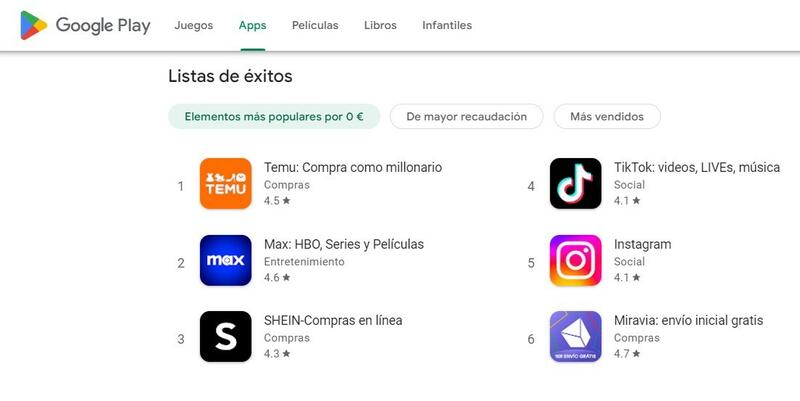The width and height of the screenshot is (800, 401).
Task: Switch to the Infantiles tab
Action: (447, 25)
